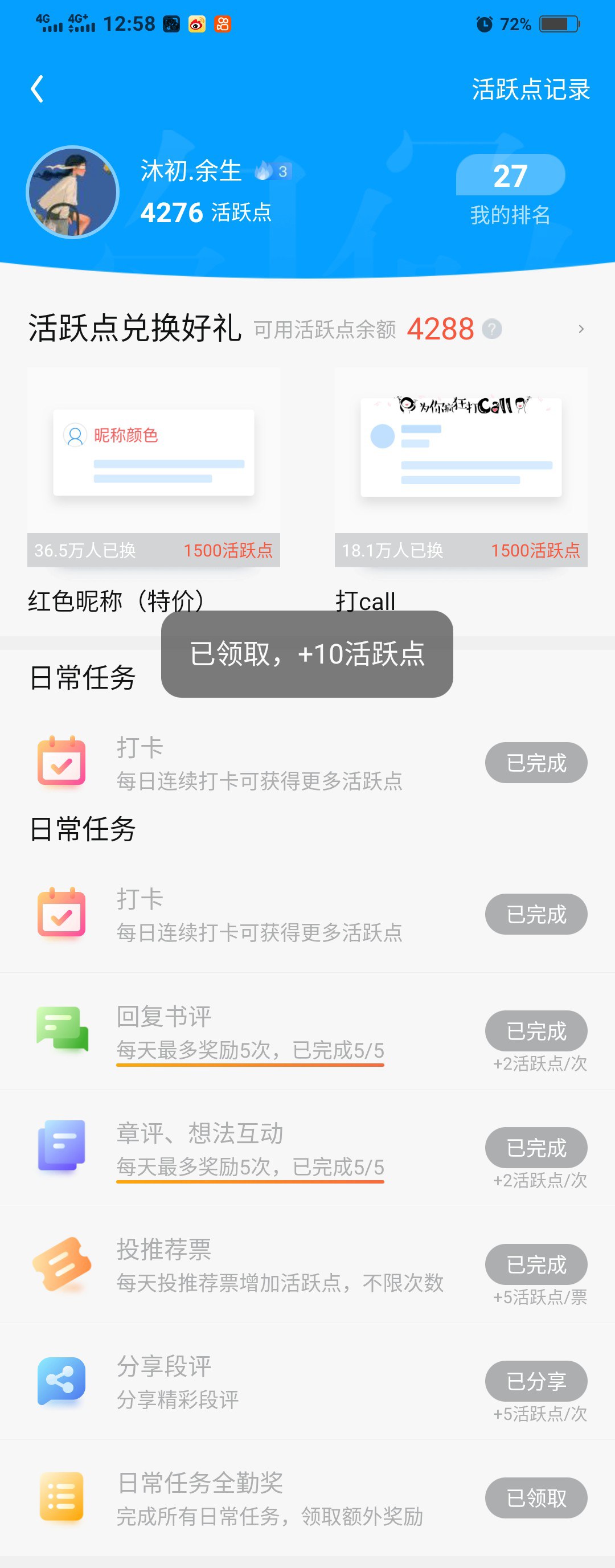Expand 活跃点兑换好礼 with the chevron
This screenshot has height=1568, width=615.
580,329
